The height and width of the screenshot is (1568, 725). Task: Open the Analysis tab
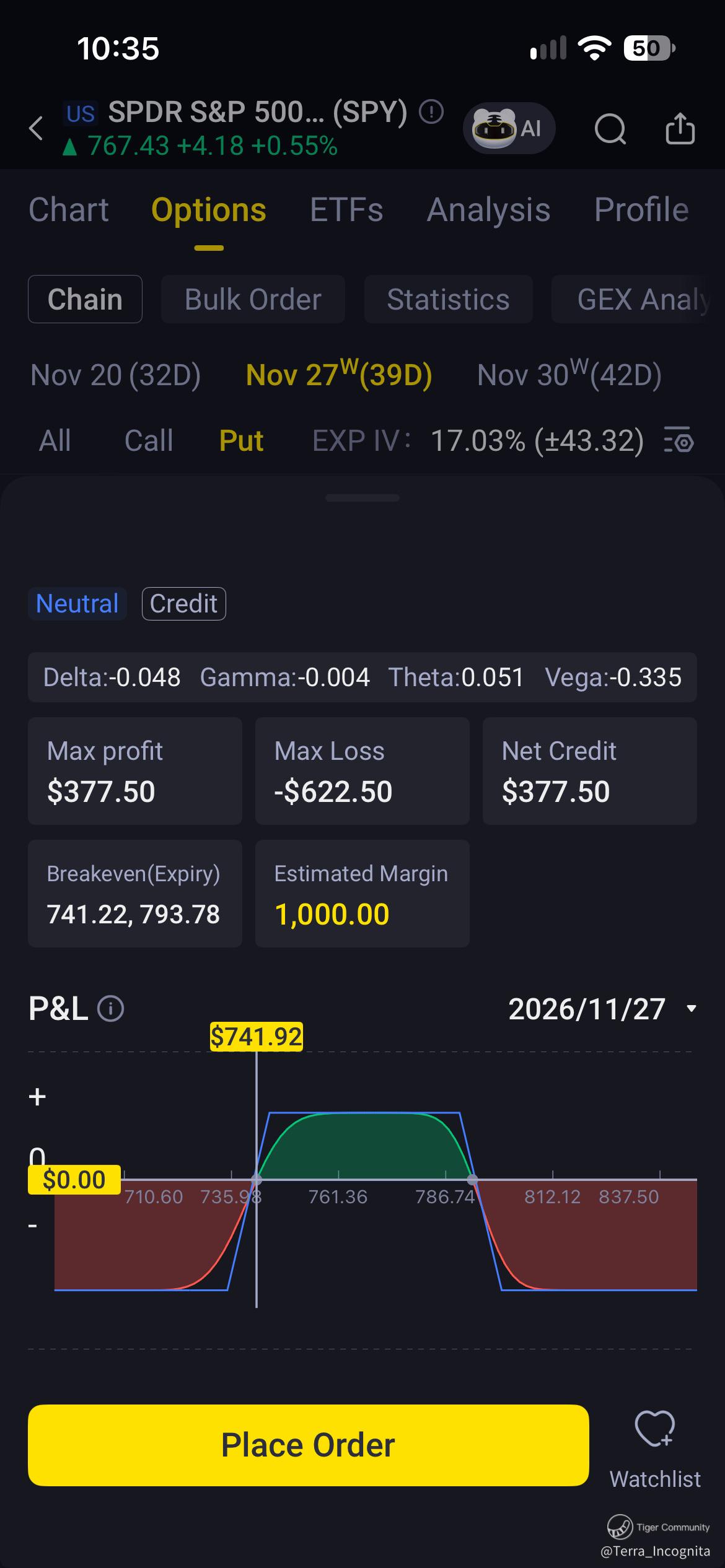(x=488, y=210)
